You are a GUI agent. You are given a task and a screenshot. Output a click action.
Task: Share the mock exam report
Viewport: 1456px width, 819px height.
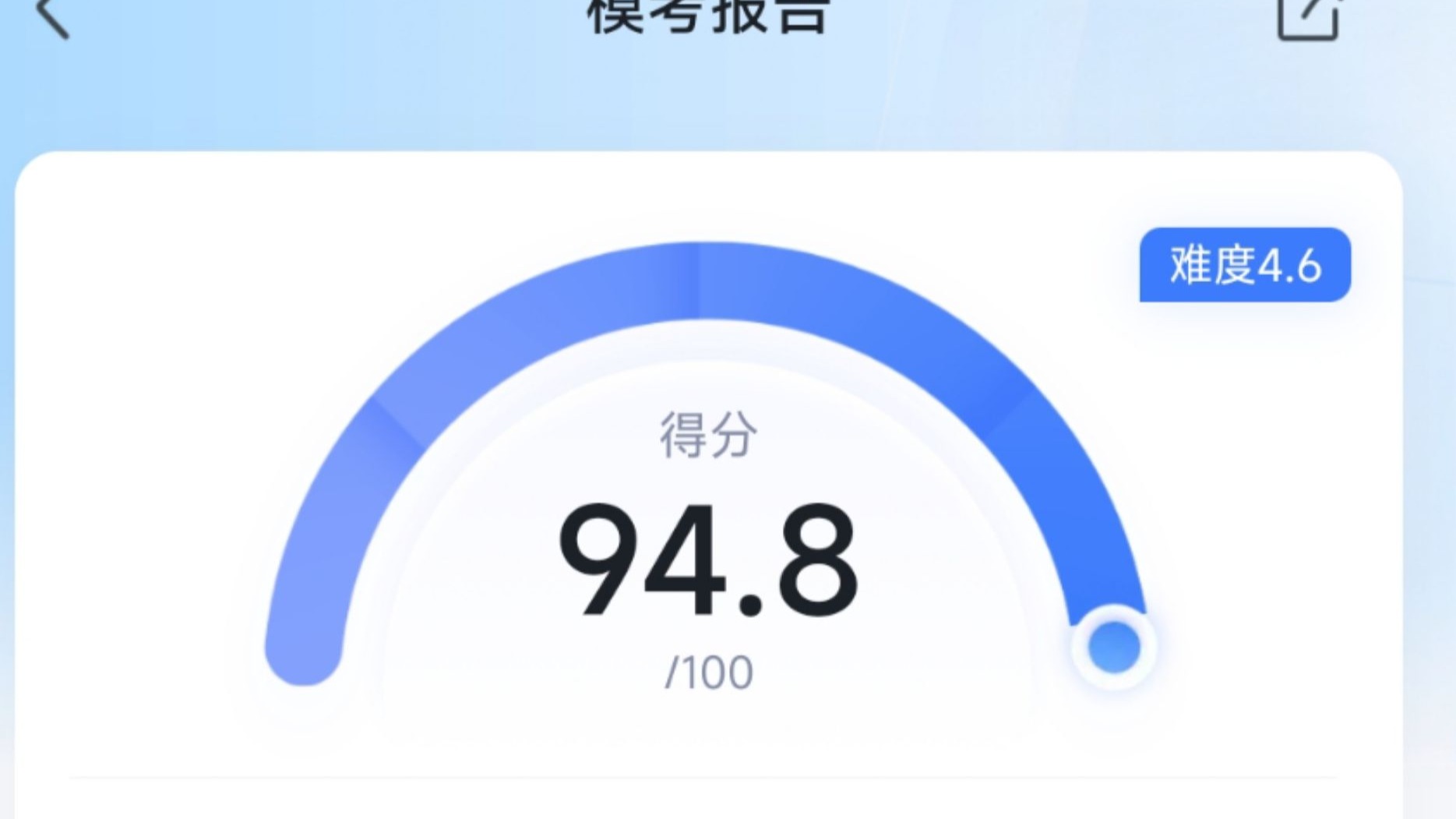coord(1308,17)
